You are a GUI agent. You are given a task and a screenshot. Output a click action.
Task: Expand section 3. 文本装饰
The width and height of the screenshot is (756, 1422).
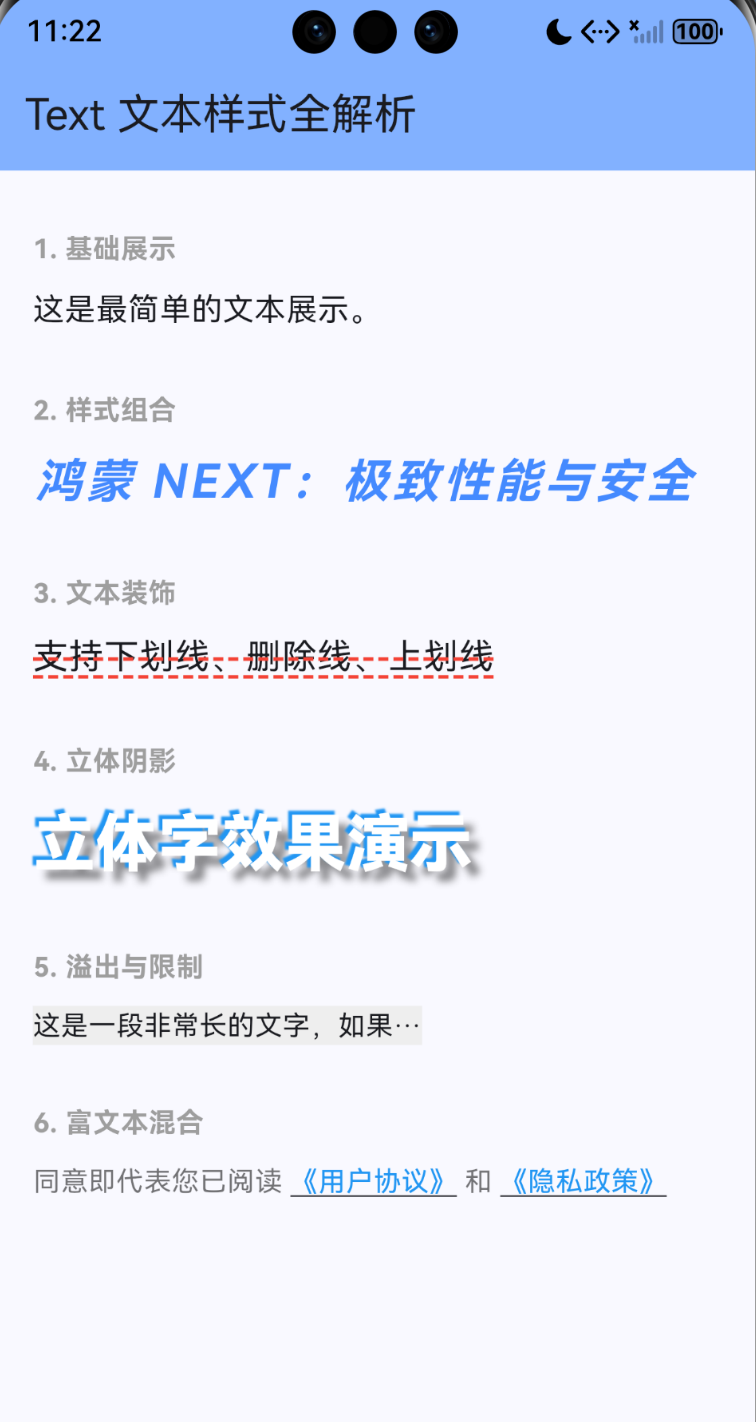coord(105,592)
